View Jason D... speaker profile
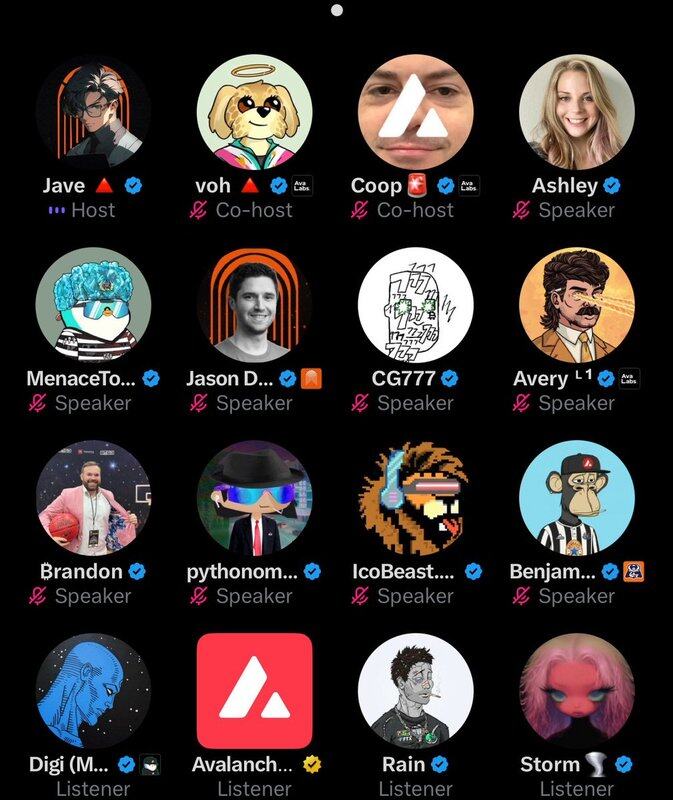The image size is (673, 800). [x=254, y=304]
